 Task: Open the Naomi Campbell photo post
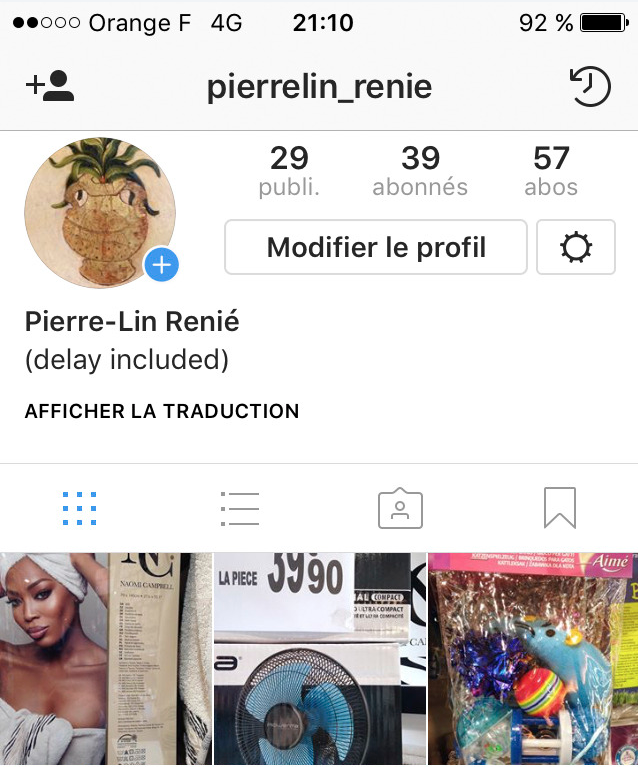[x=105, y=660]
